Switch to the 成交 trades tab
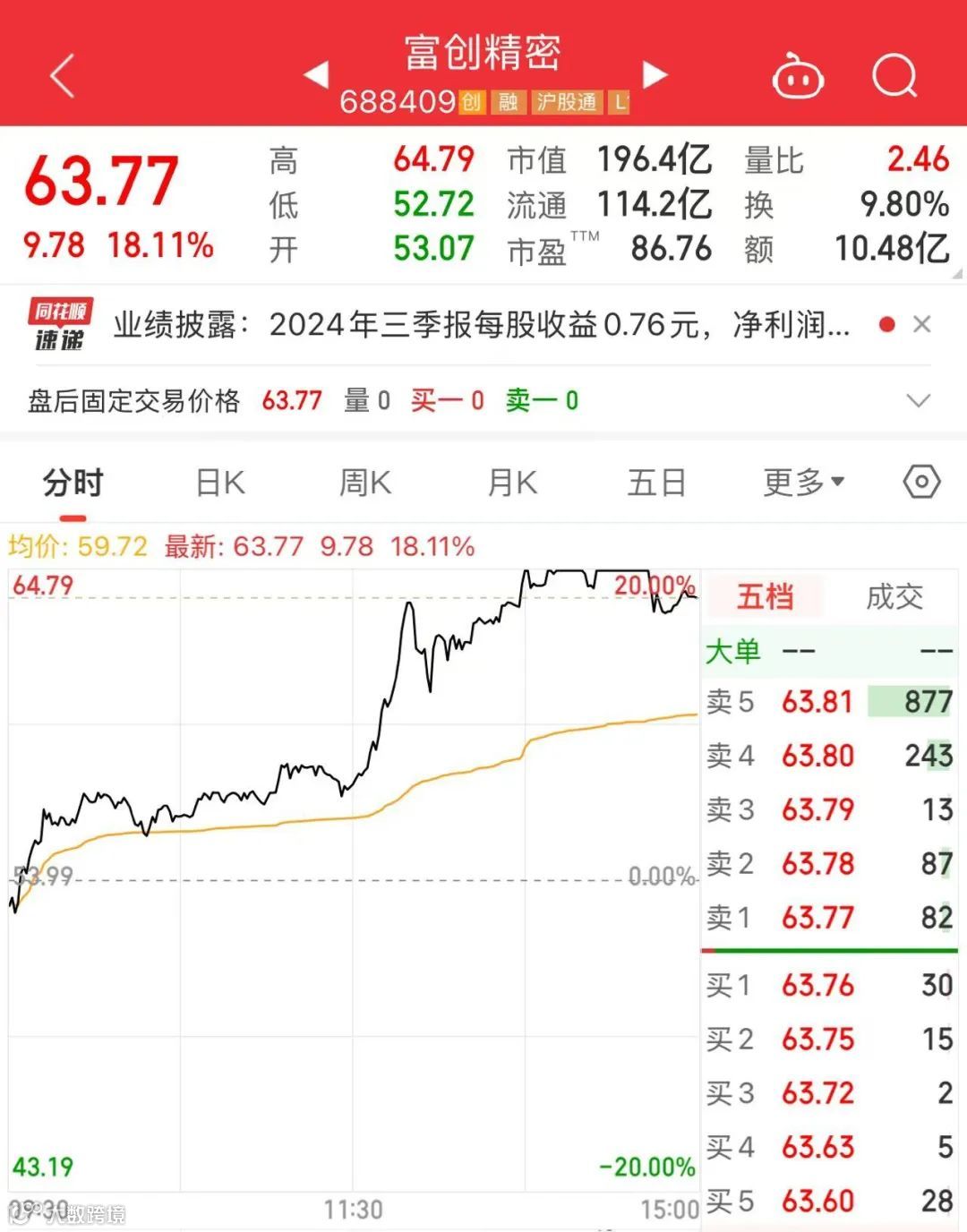The height and width of the screenshot is (1232, 967). [x=894, y=596]
